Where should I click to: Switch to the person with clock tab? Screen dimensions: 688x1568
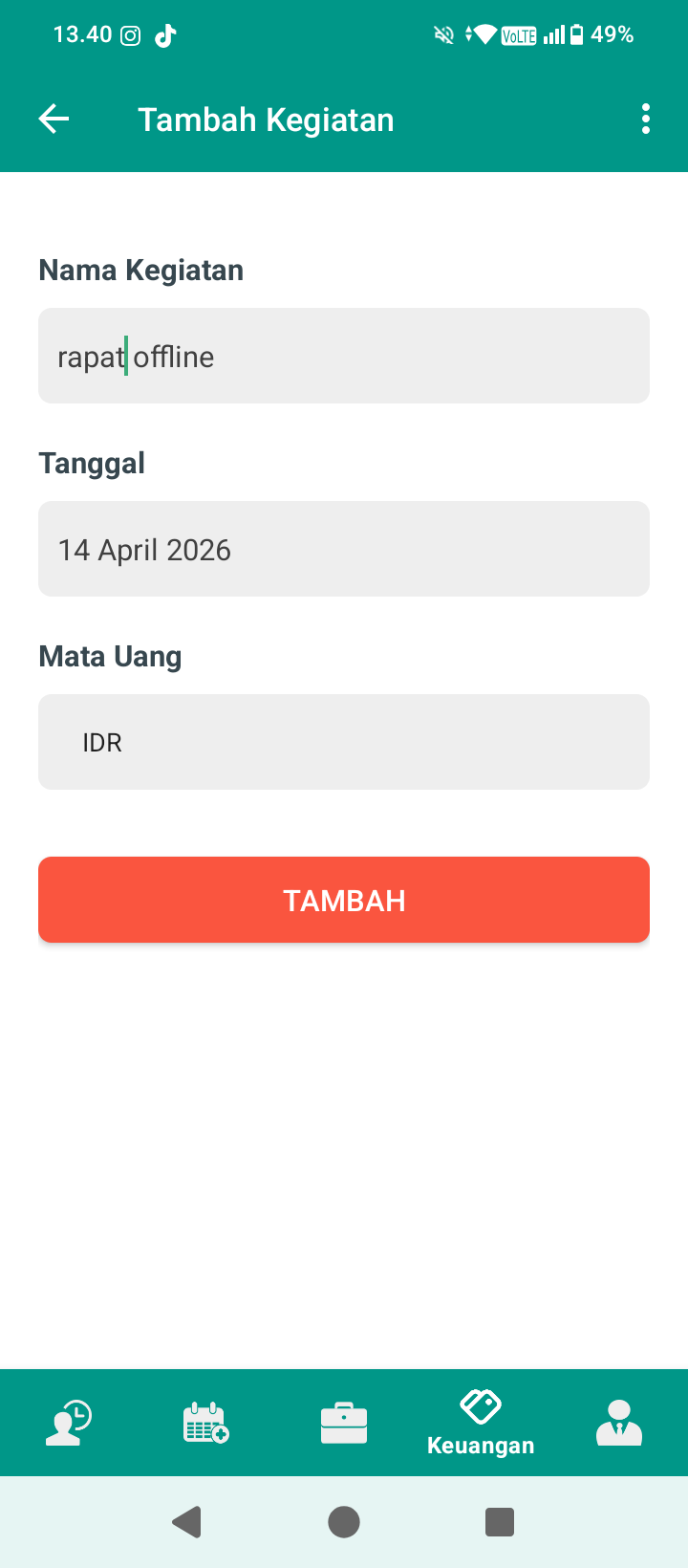69,1423
